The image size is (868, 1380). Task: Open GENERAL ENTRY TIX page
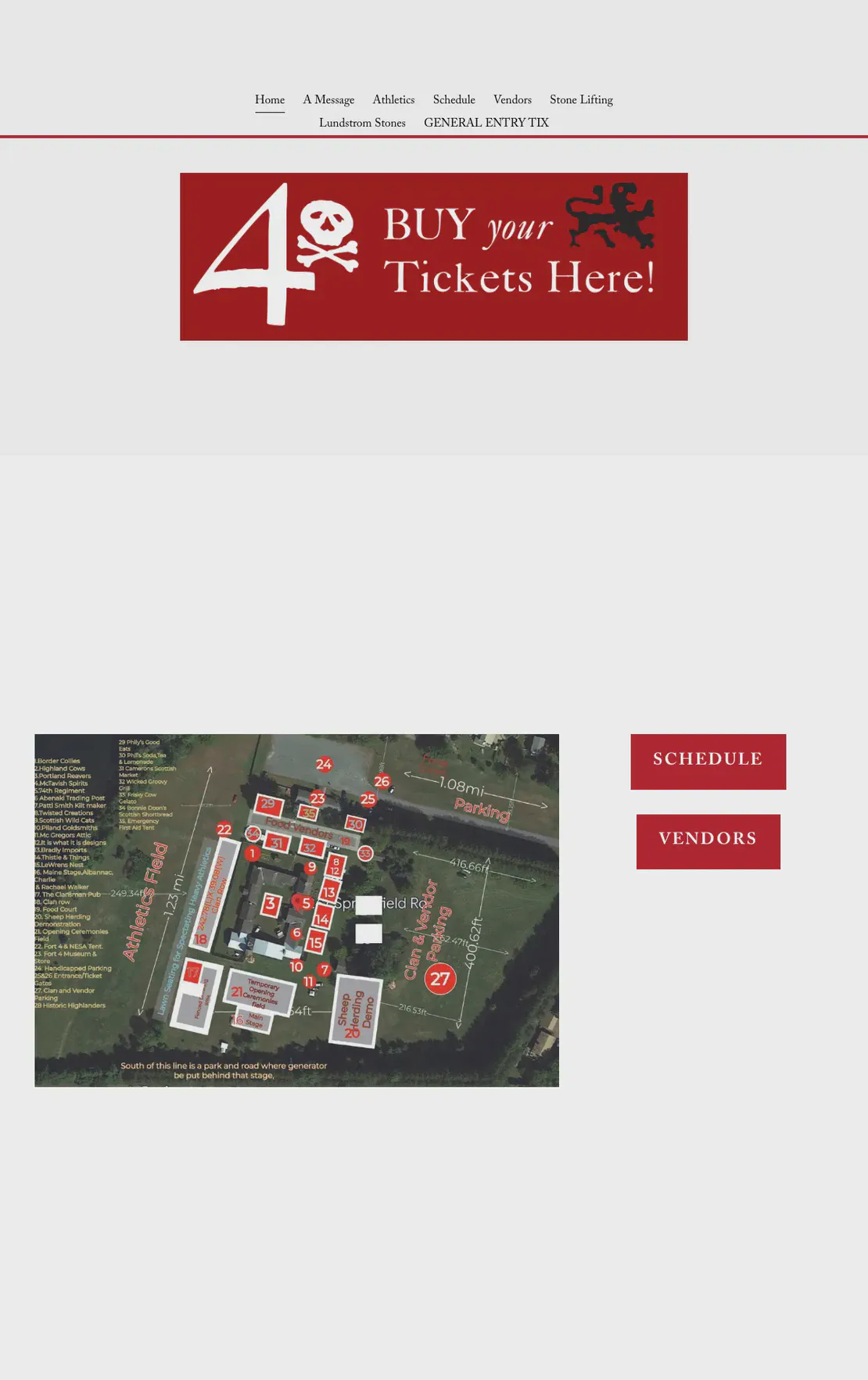pyautogui.click(x=486, y=124)
